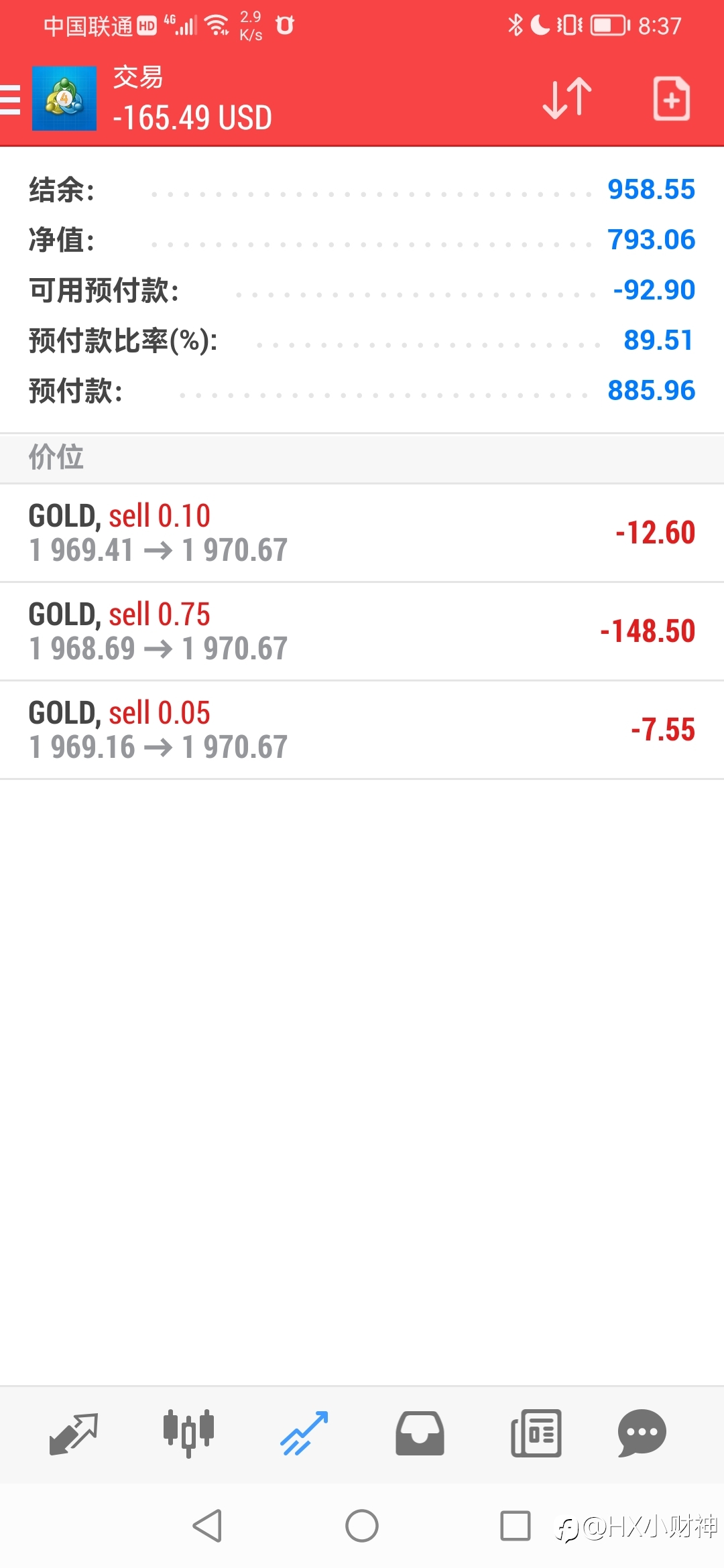Viewport: 724px width, 1568px height.
Task: Select the trade trend-line tab
Action: (x=304, y=1434)
